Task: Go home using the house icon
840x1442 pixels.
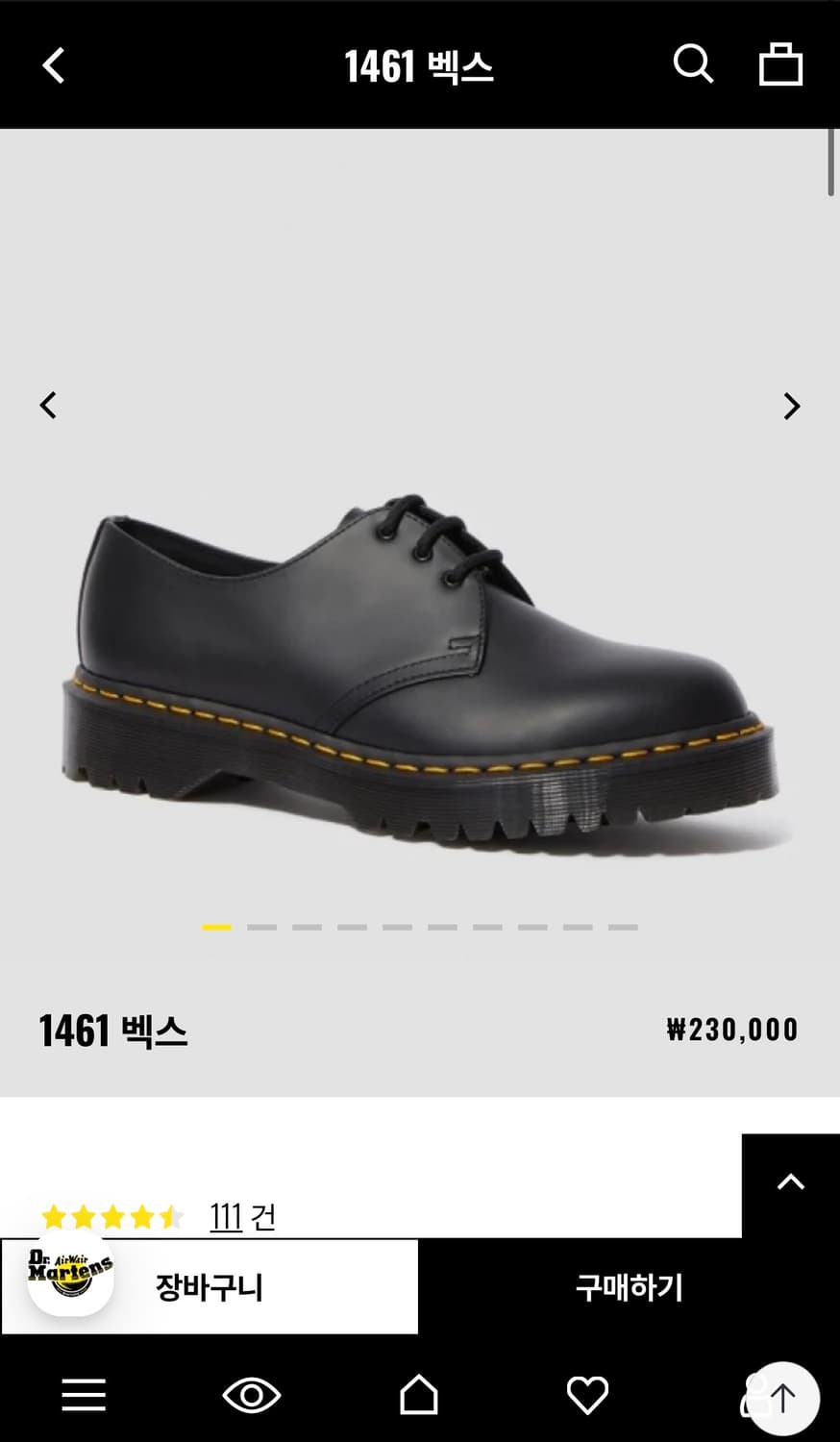Action: click(x=420, y=1396)
